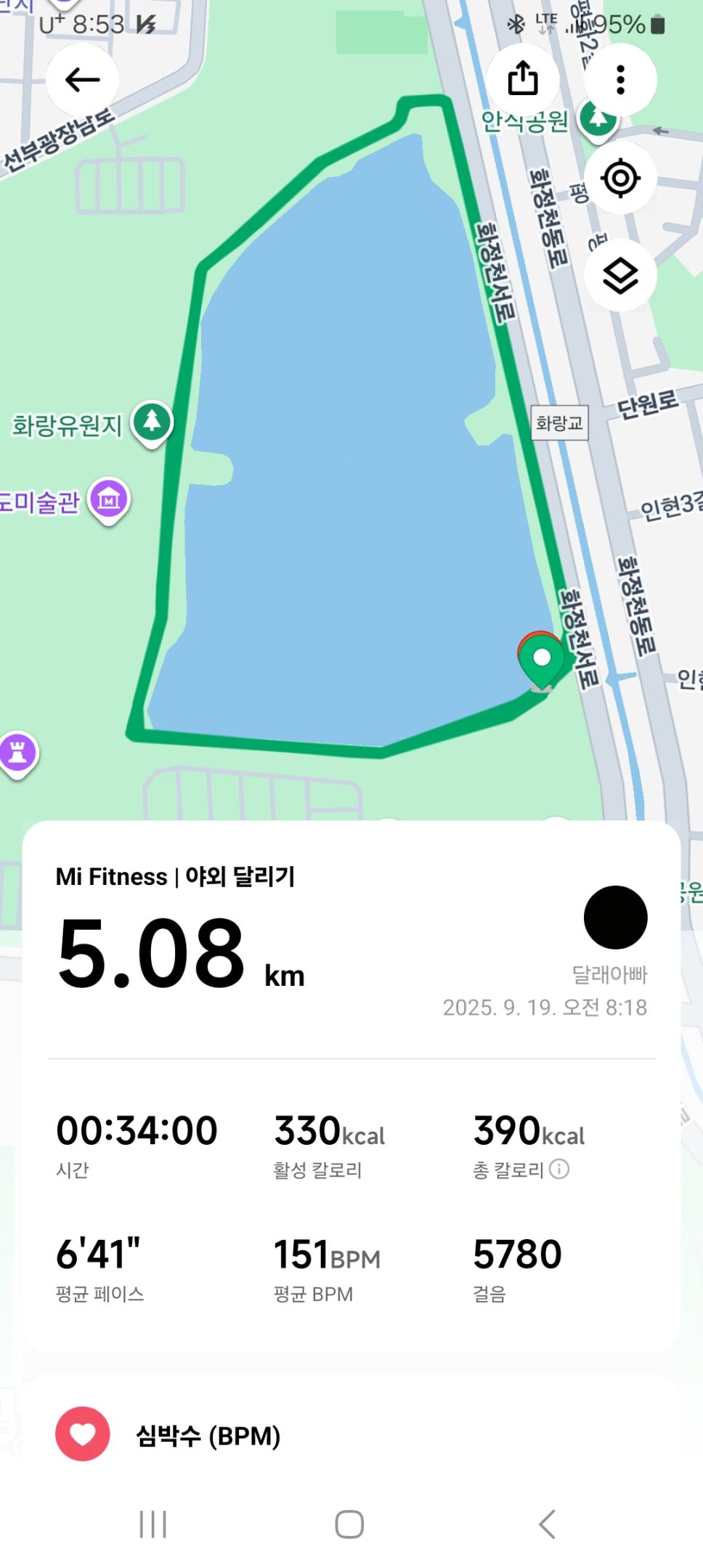The image size is (703, 1568).
Task: Open the system recent apps button
Action: point(153,1524)
